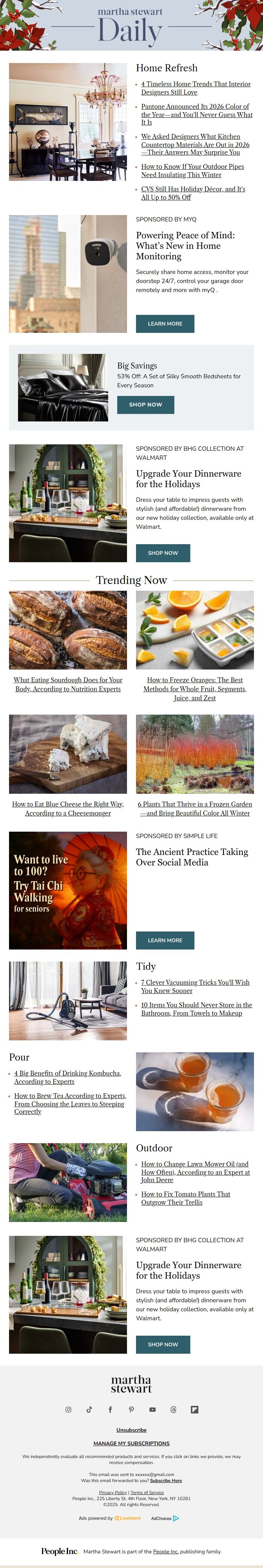263x1568 pixels.
Task: Open the YouTube icon in the footer
Action: [152, 1409]
